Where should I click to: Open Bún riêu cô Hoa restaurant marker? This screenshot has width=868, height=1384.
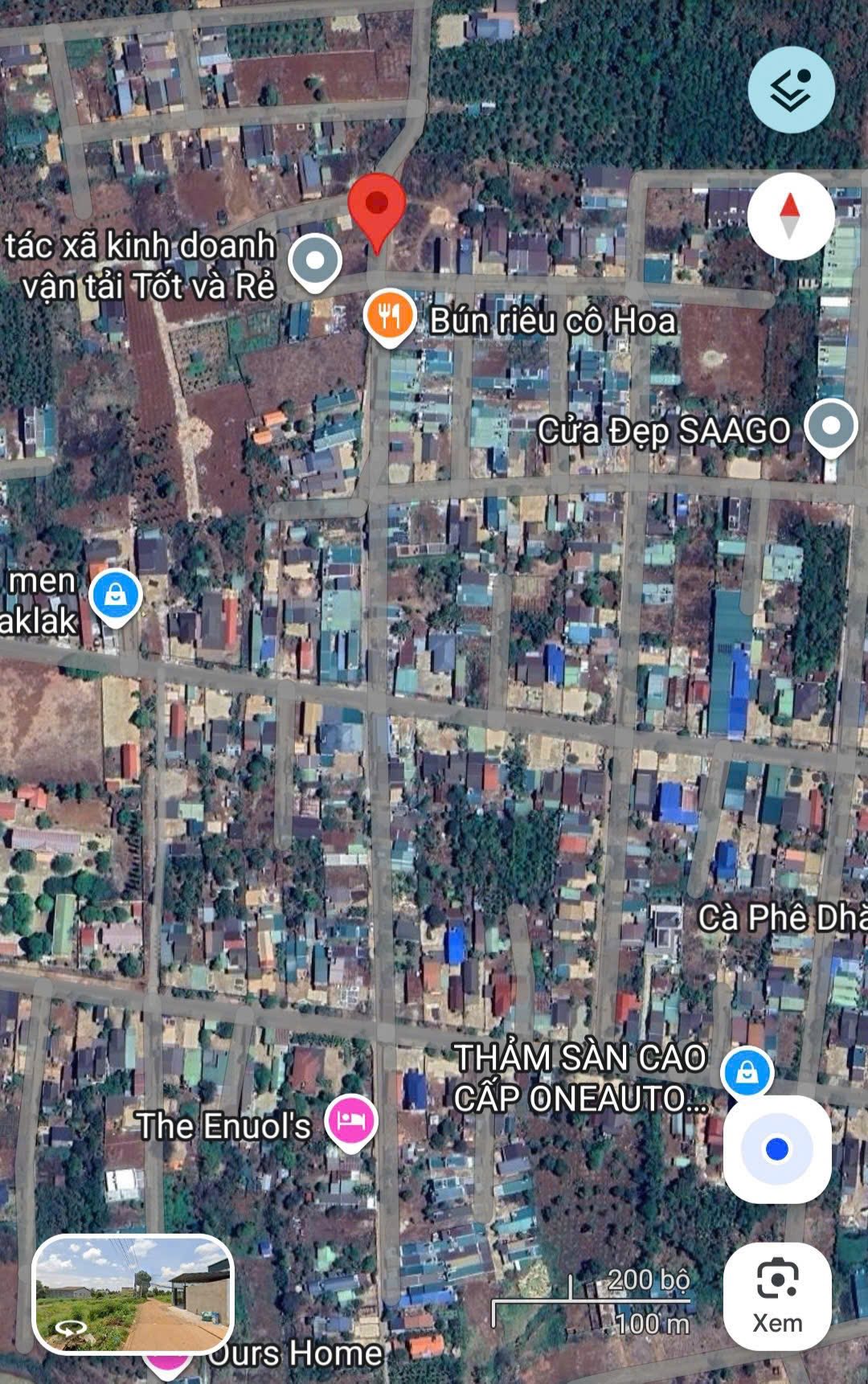(389, 316)
